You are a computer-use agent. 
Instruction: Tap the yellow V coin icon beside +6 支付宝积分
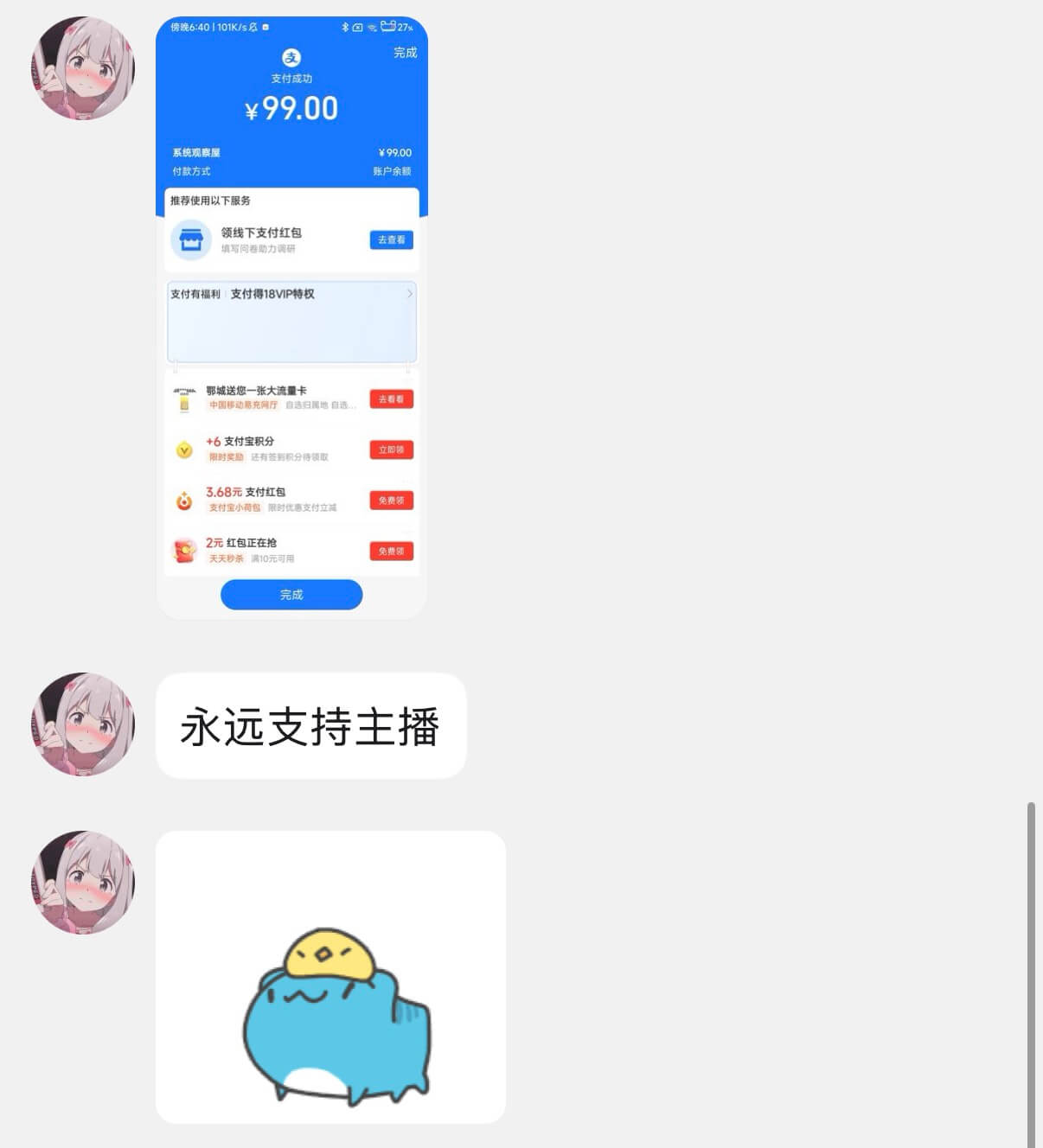183,450
